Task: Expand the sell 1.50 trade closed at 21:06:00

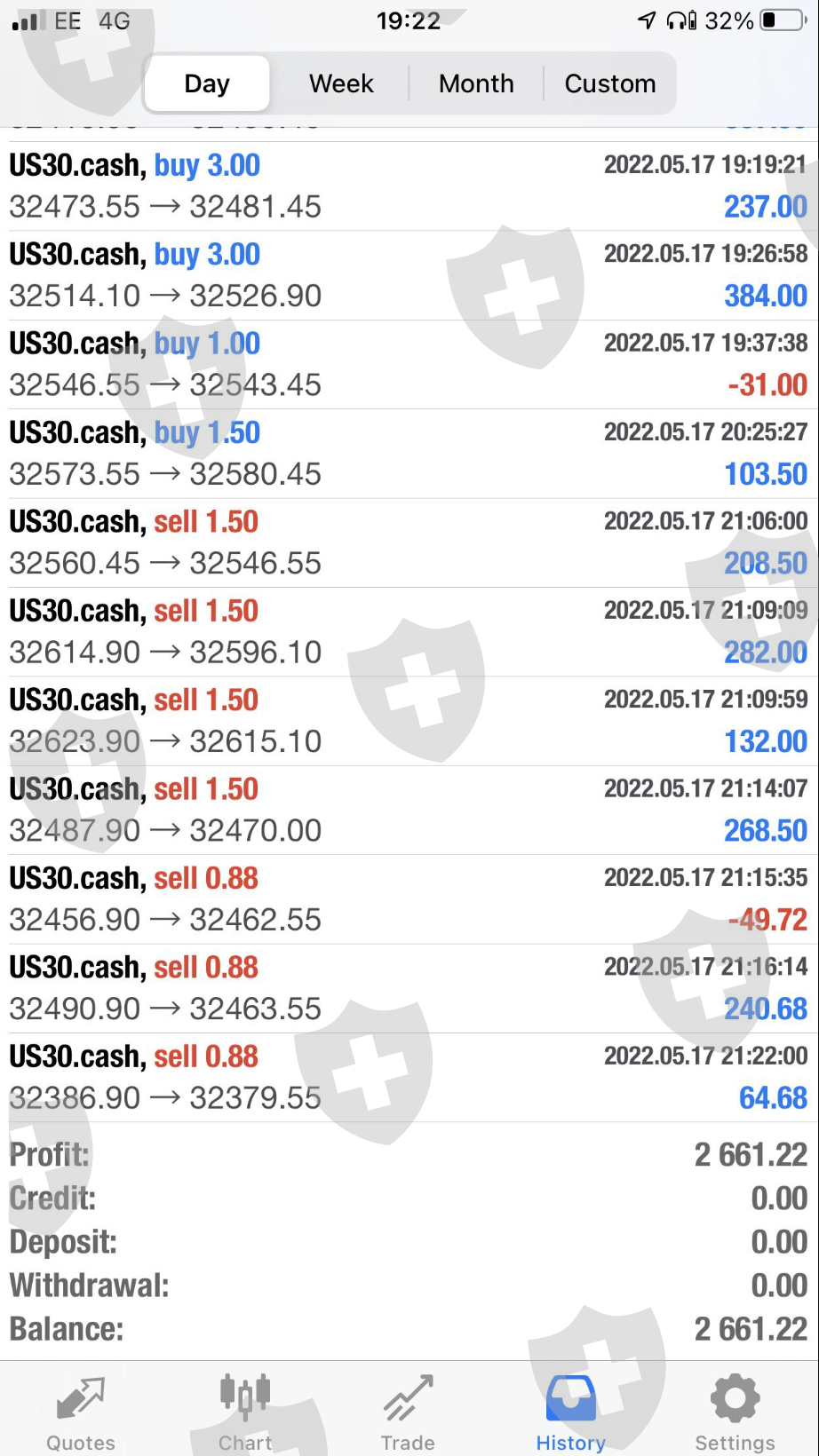Action: [409, 542]
